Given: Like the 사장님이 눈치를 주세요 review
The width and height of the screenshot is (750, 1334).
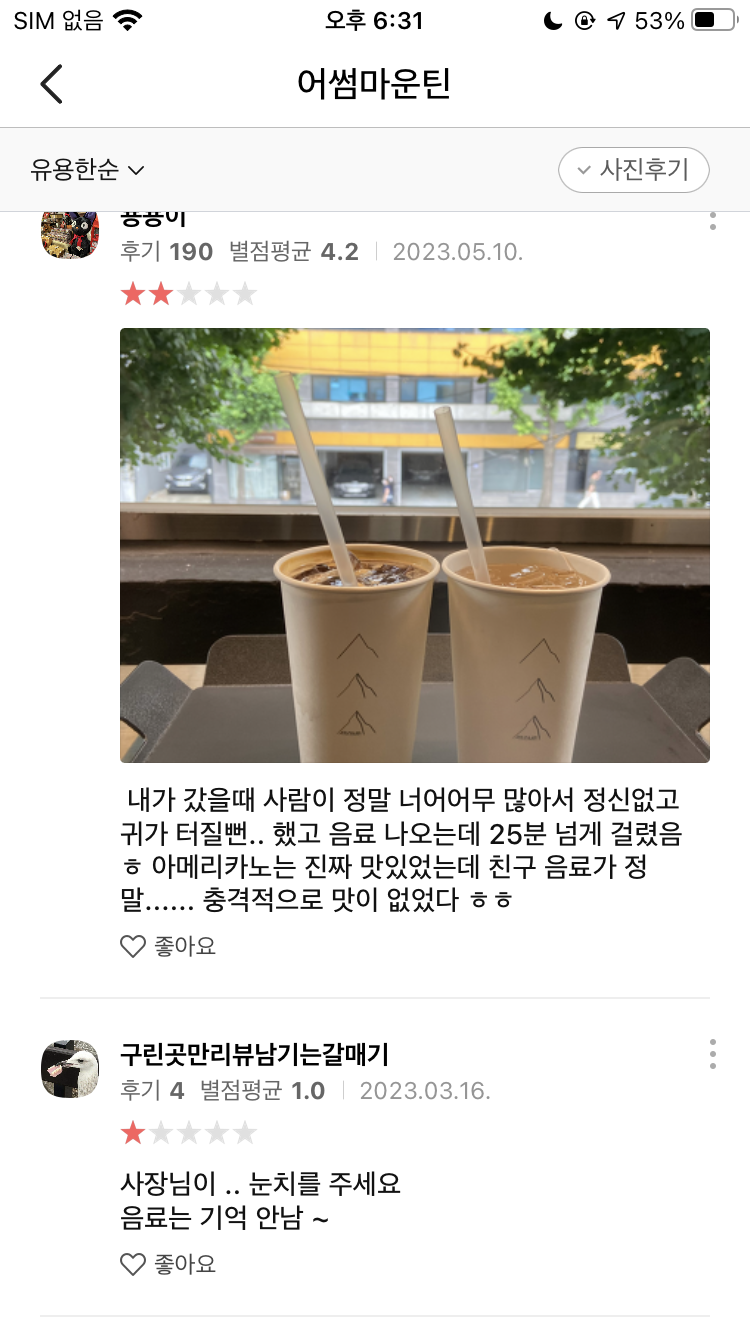Looking at the screenshot, I should tap(168, 1264).
